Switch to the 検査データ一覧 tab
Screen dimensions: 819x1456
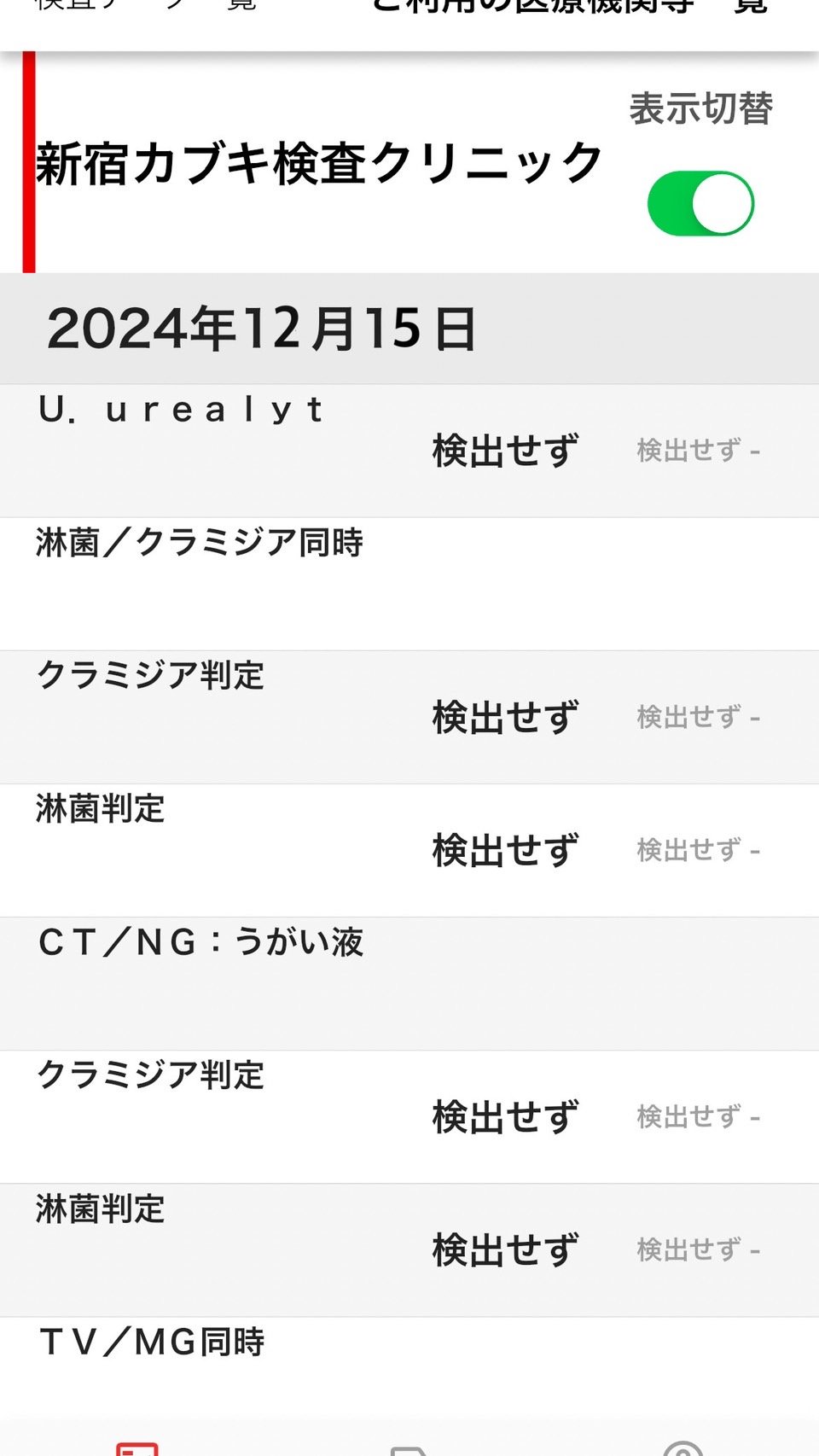click(x=145, y=5)
